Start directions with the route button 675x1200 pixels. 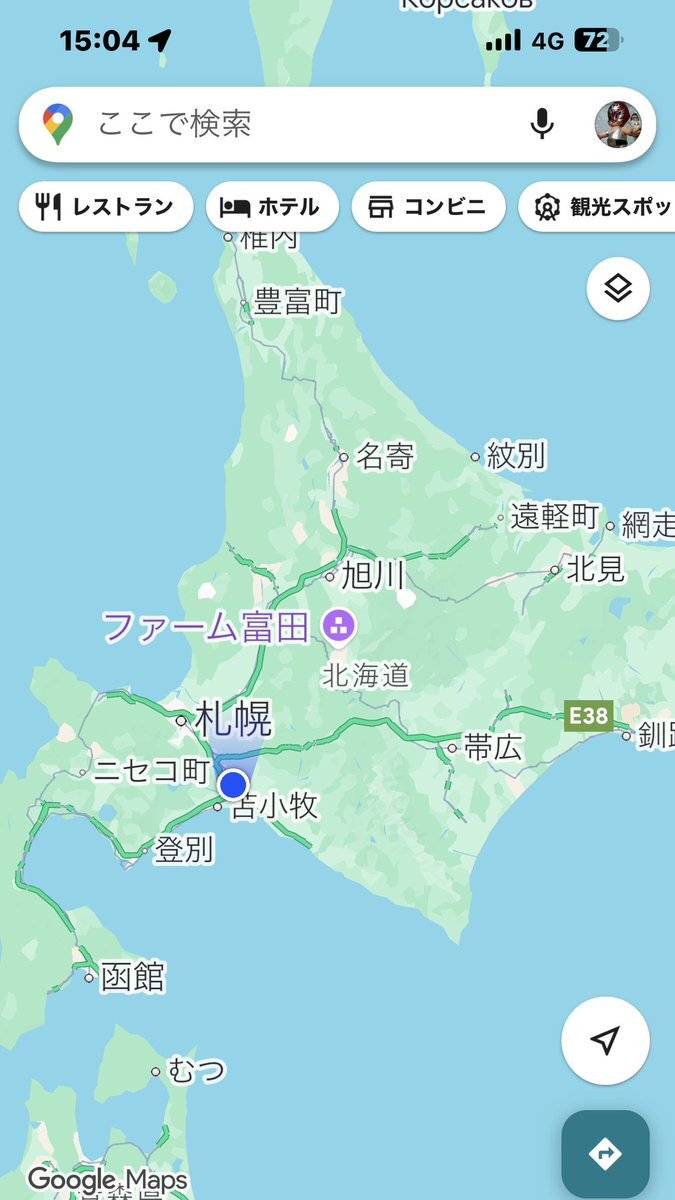(605, 1154)
